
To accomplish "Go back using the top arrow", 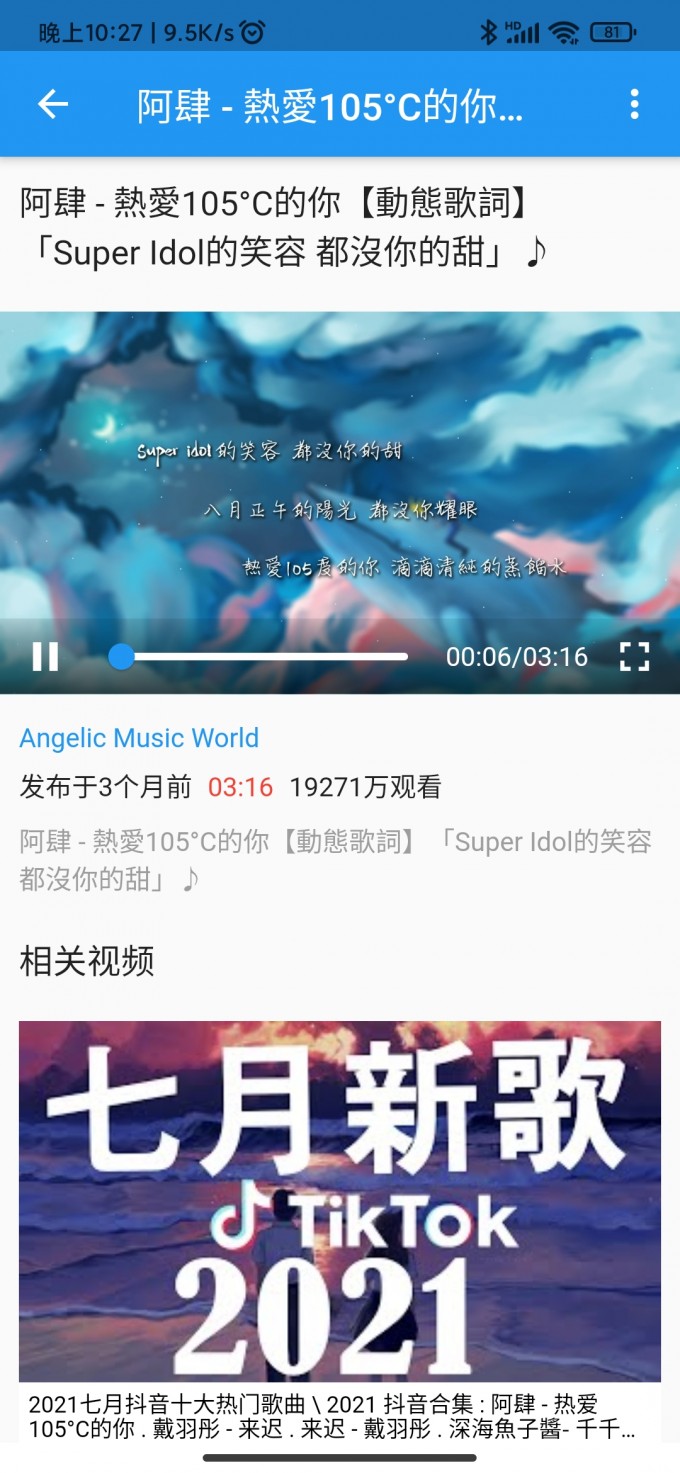I will click(52, 104).
